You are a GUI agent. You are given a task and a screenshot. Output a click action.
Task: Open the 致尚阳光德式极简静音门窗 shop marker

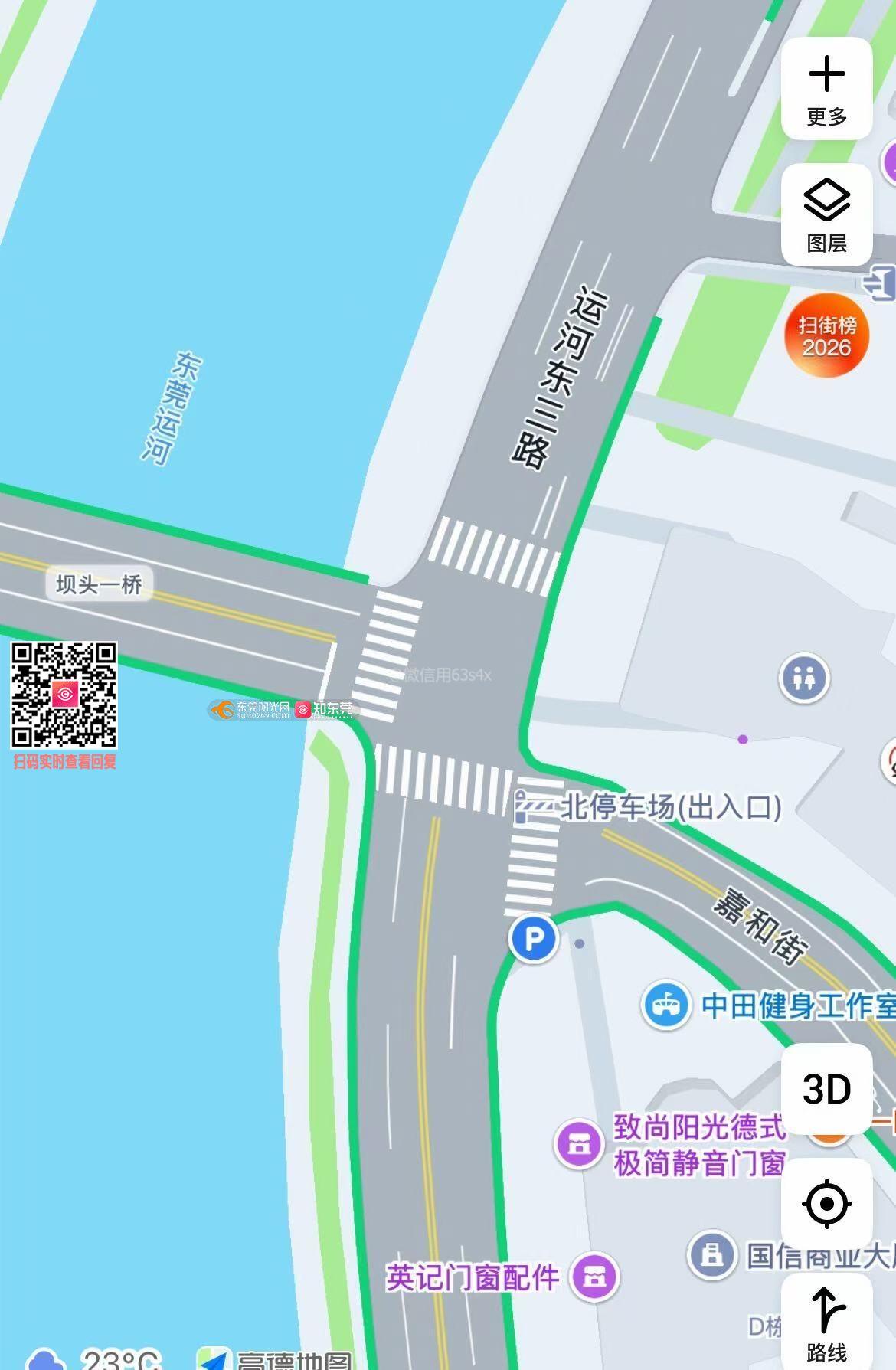[x=579, y=1144]
